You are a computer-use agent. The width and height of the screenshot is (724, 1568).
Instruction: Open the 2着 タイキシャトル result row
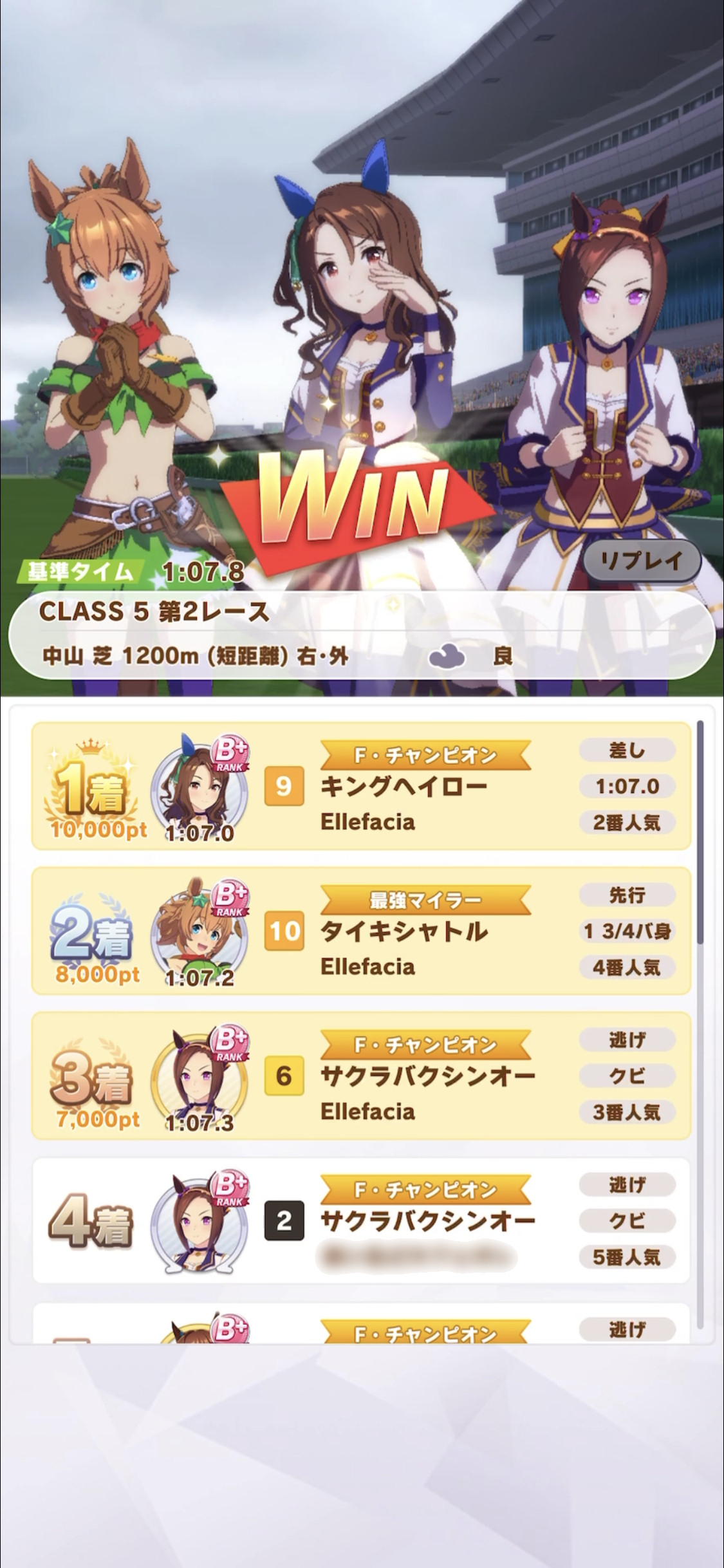[x=361, y=931]
